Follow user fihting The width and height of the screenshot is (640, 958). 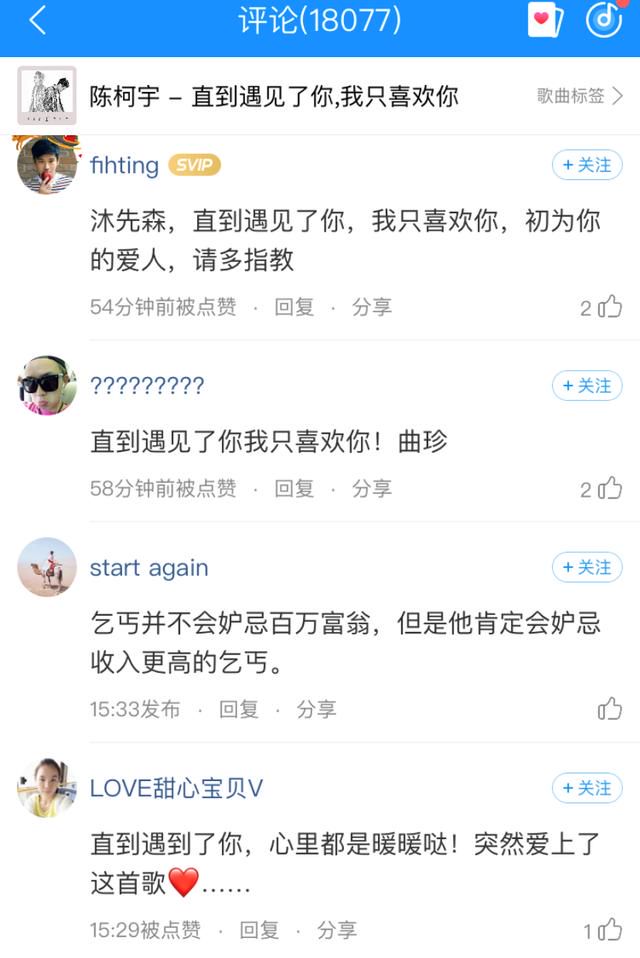point(587,165)
